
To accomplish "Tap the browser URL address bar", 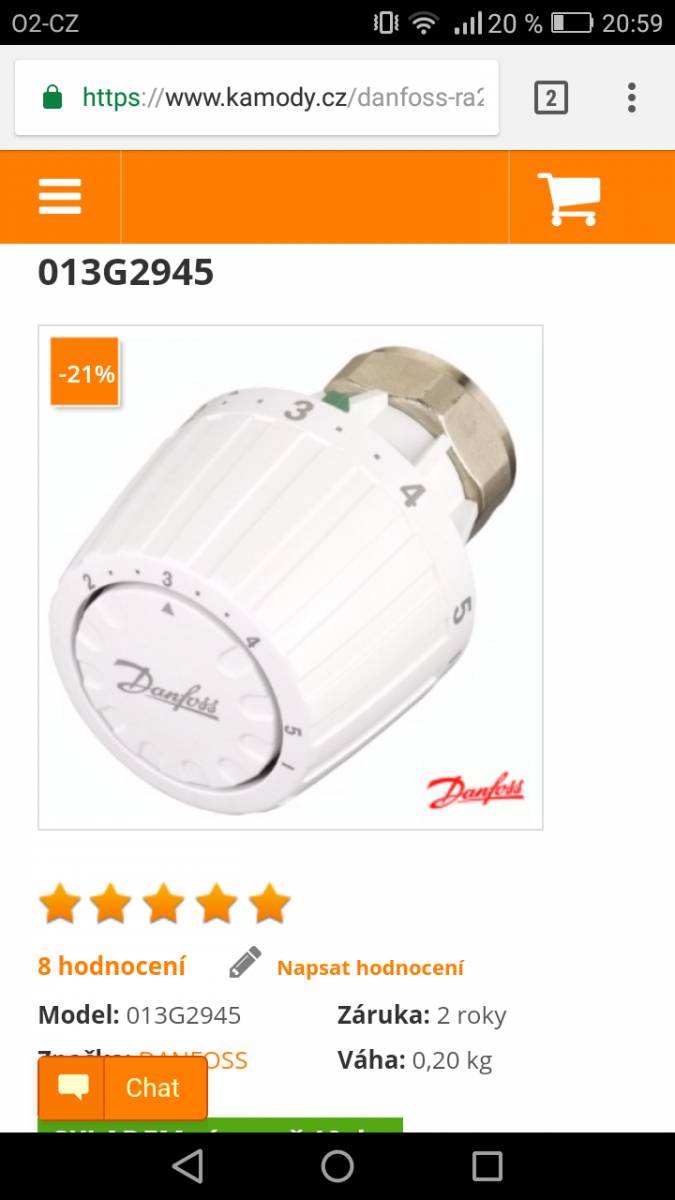I will 257,98.
